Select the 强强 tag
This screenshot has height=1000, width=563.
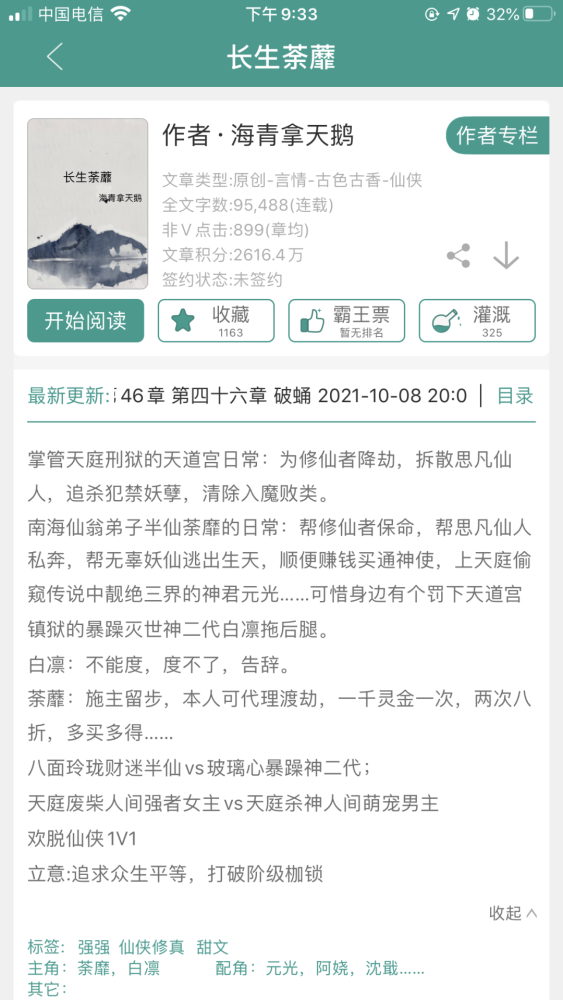(x=94, y=947)
